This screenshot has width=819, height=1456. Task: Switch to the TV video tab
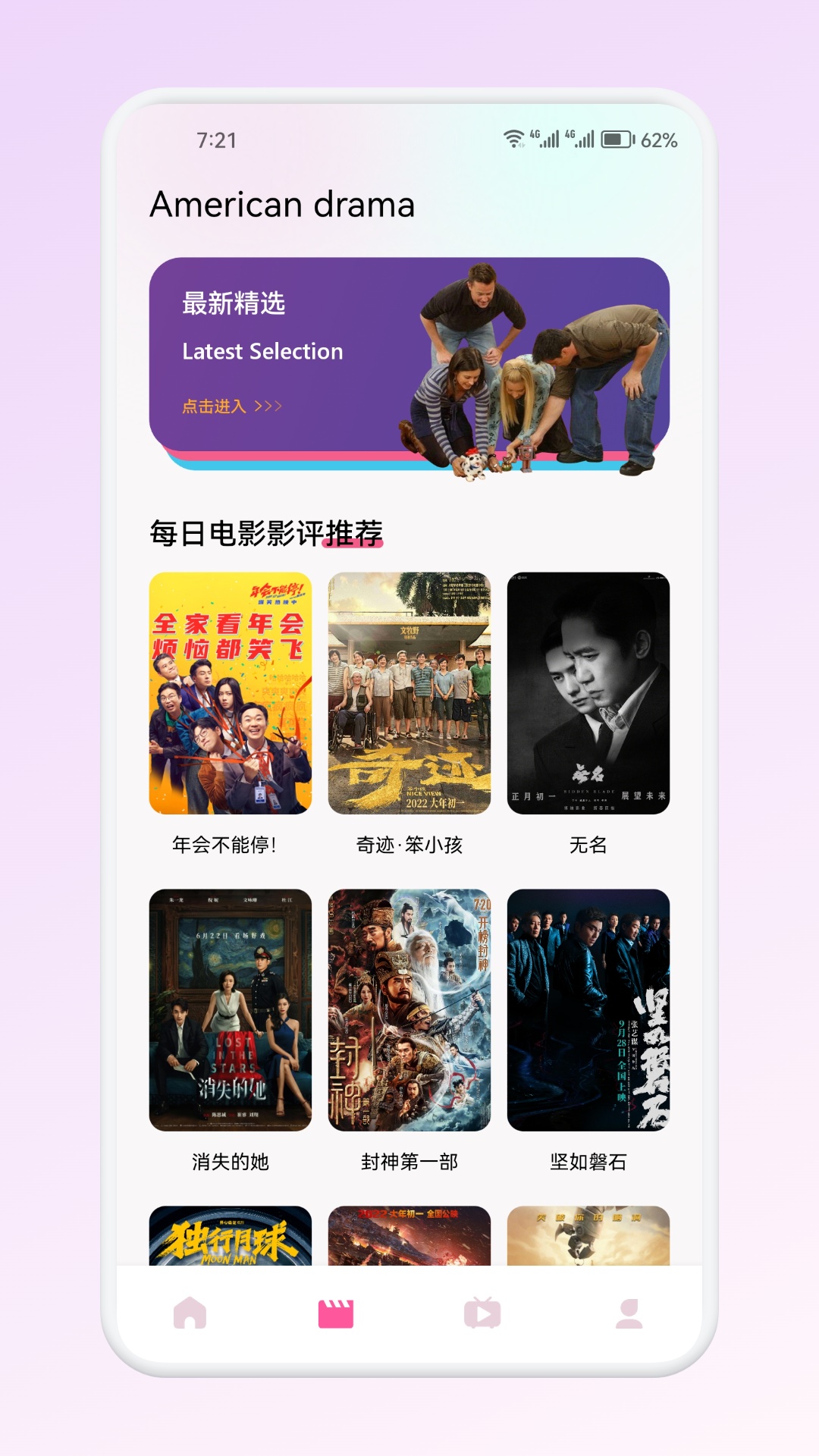click(482, 1313)
